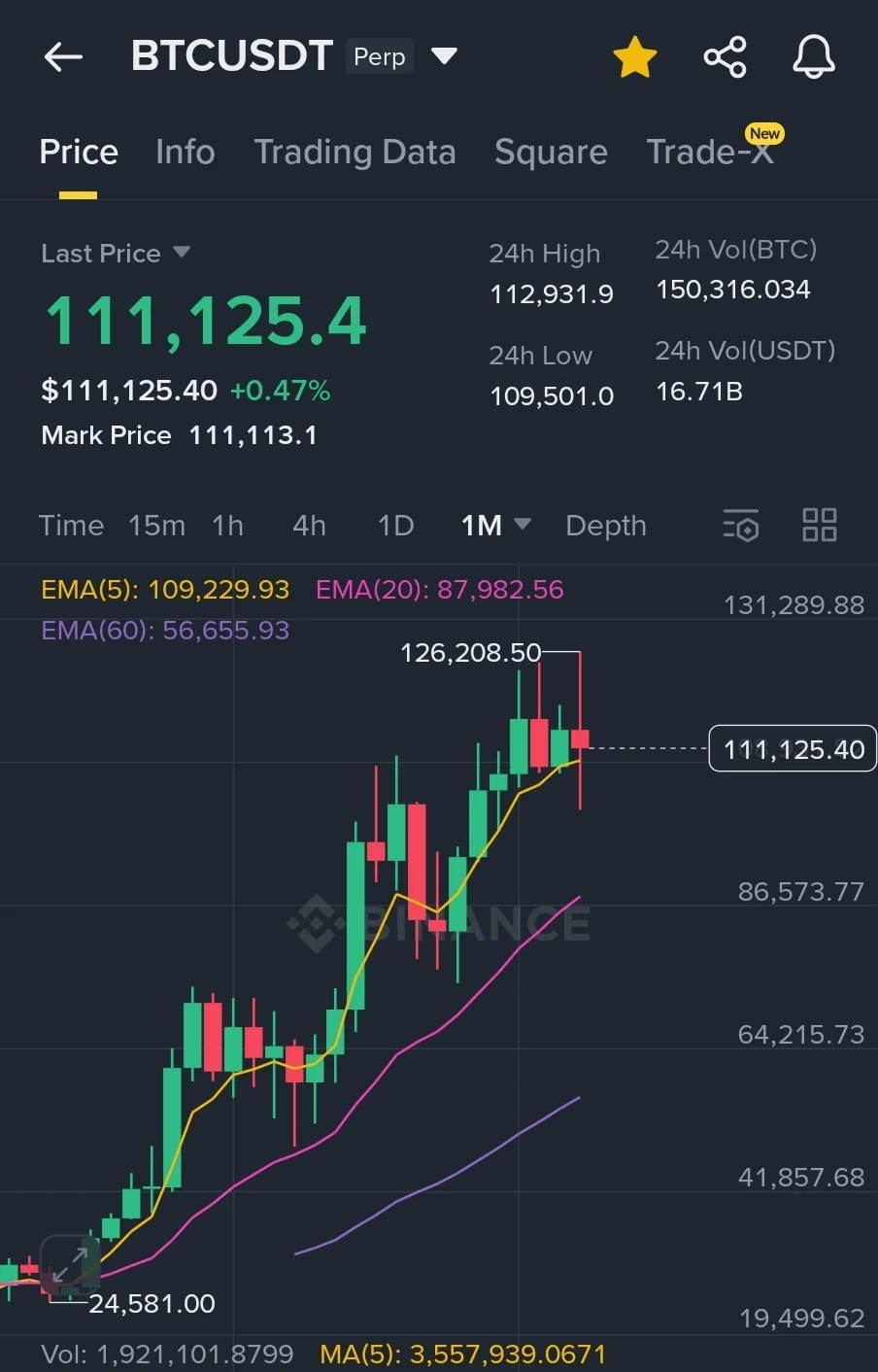Select the 15m chart interval
Viewport: 878px width, 1372px height.
tap(156, 526)
